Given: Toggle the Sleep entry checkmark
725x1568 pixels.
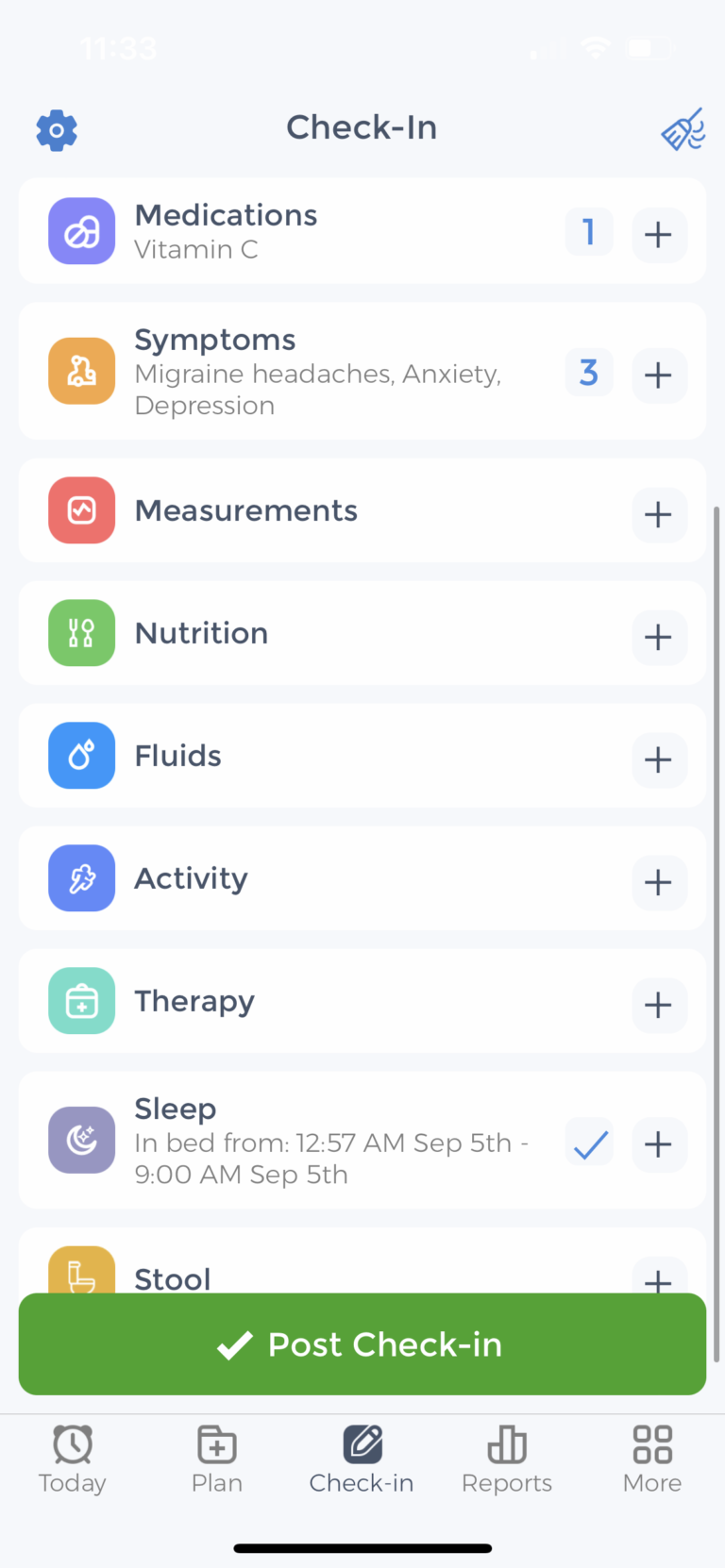Looking at the screenshot, I should pyautogui.click(x=588, y=1143).
